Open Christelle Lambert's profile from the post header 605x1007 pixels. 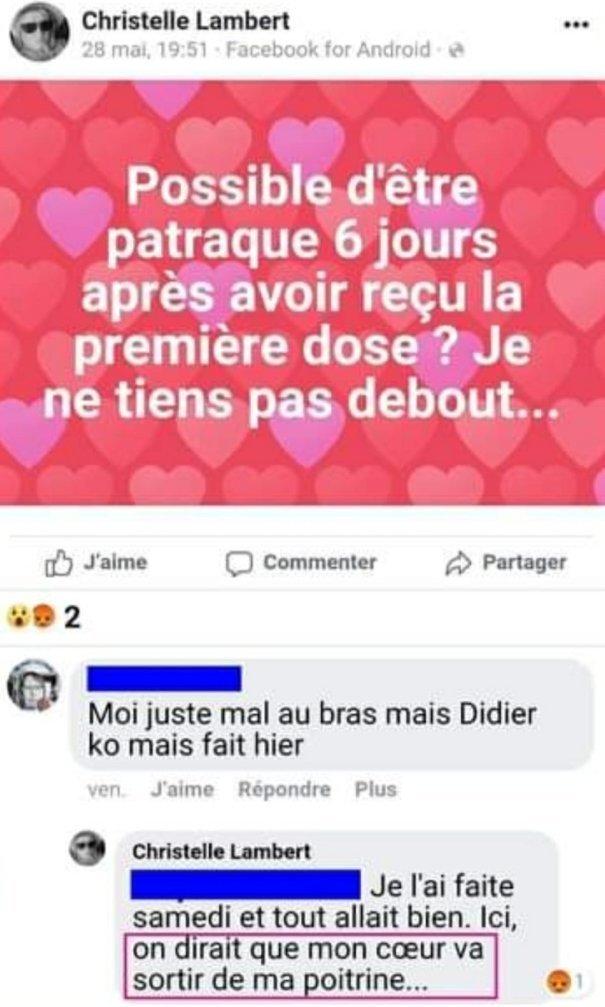click(x=185, y=21)
